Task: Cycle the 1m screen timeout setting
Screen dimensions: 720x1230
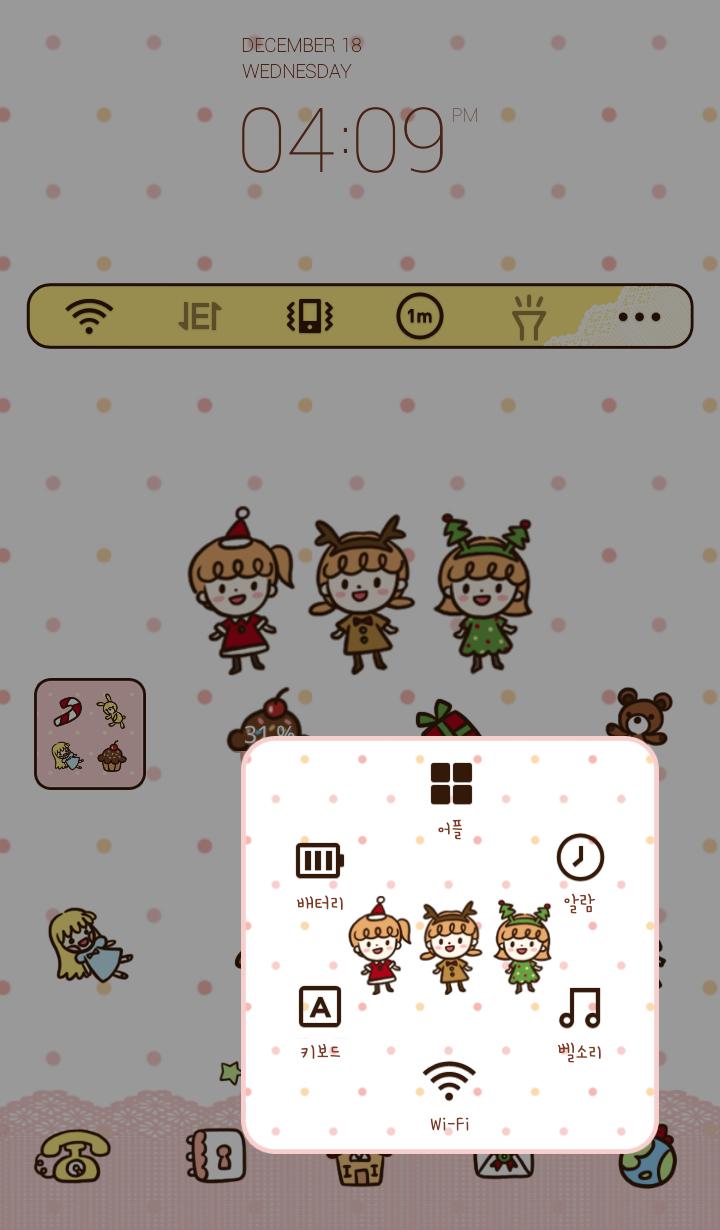Action: coord(419,316)
